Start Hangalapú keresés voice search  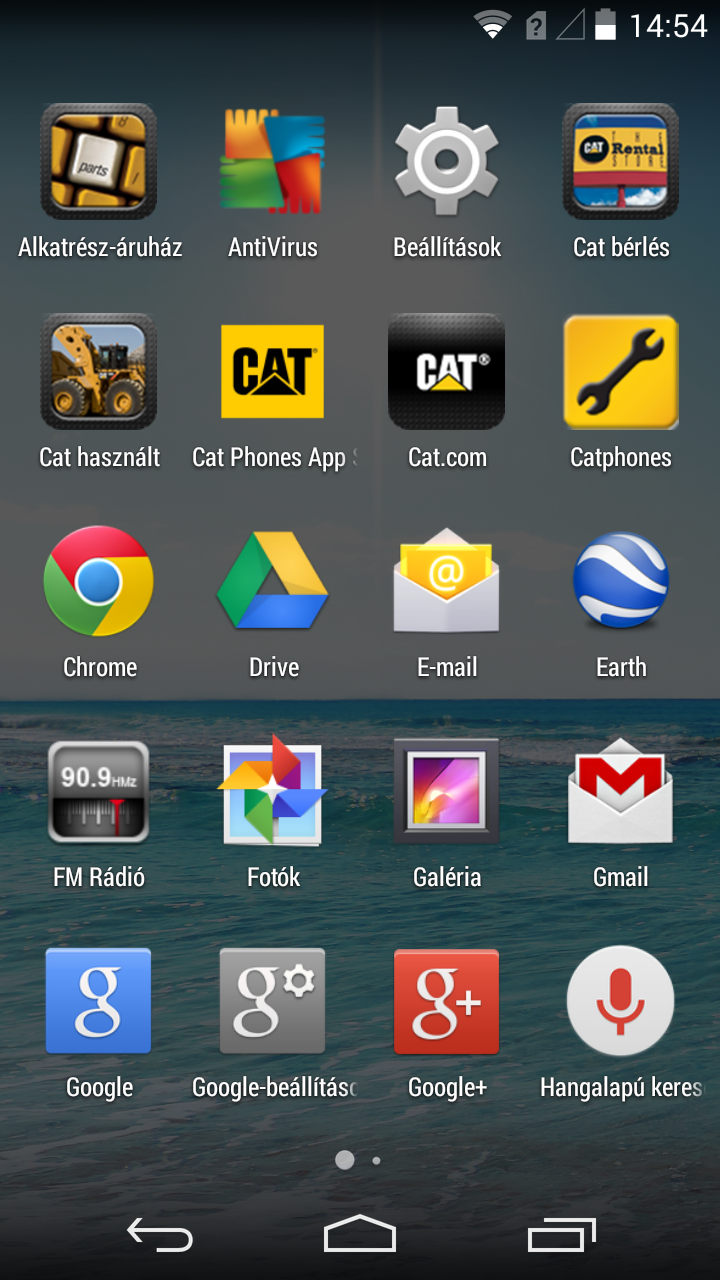tap(621, 1002)
